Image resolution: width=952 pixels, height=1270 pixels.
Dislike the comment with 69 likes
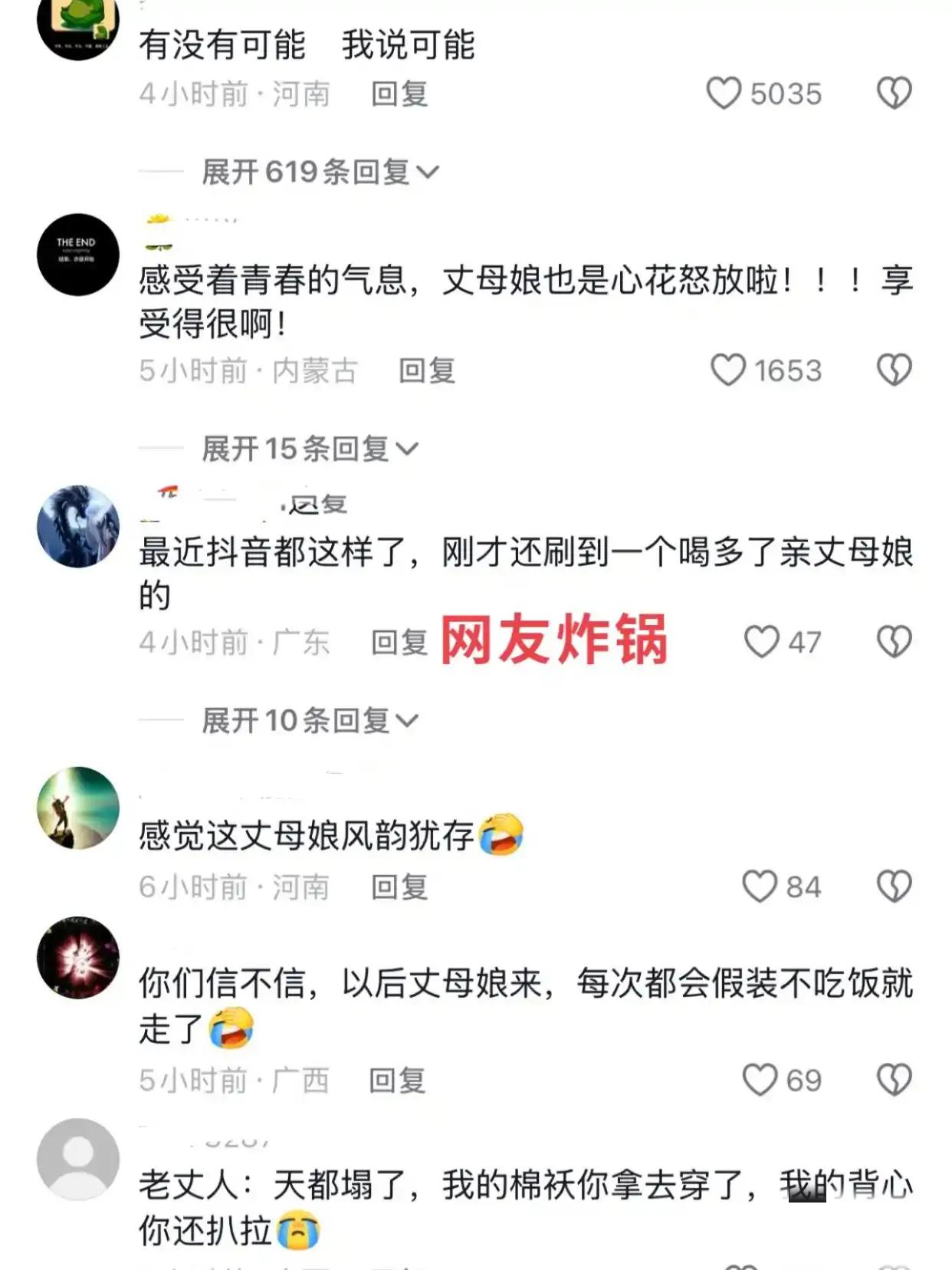(x=894, y=1080)
